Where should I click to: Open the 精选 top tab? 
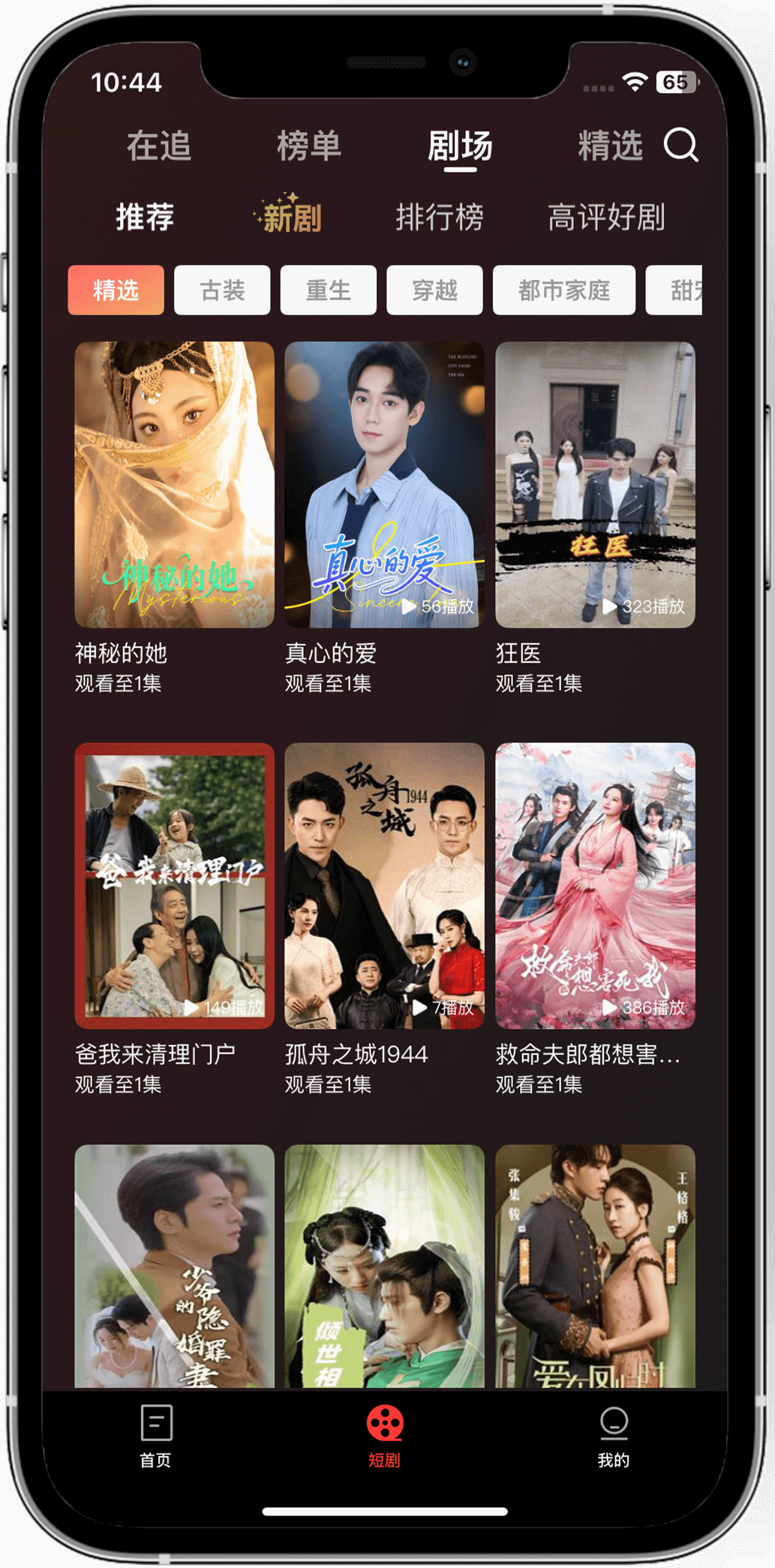[610, 146]
